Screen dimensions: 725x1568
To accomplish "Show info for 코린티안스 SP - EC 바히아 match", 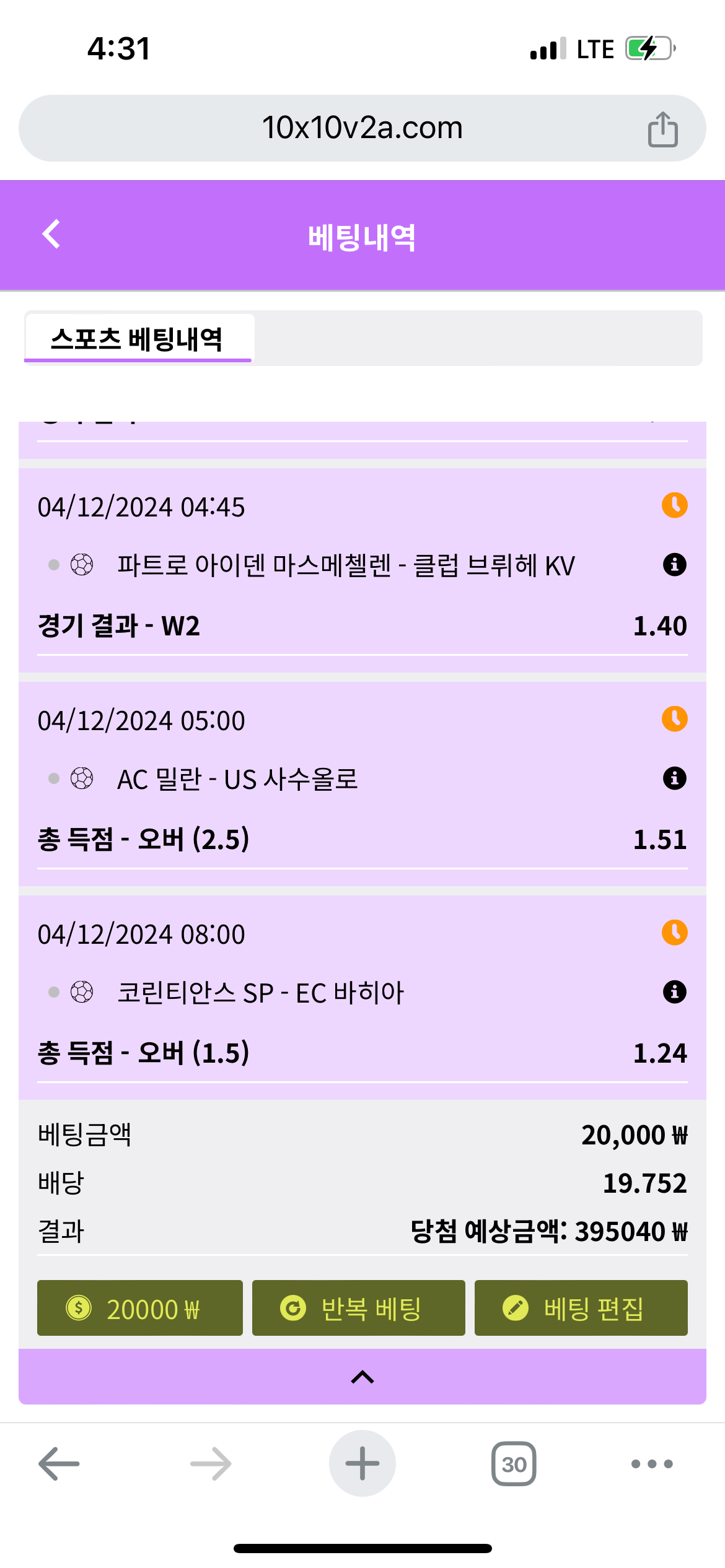I will 674,992.
